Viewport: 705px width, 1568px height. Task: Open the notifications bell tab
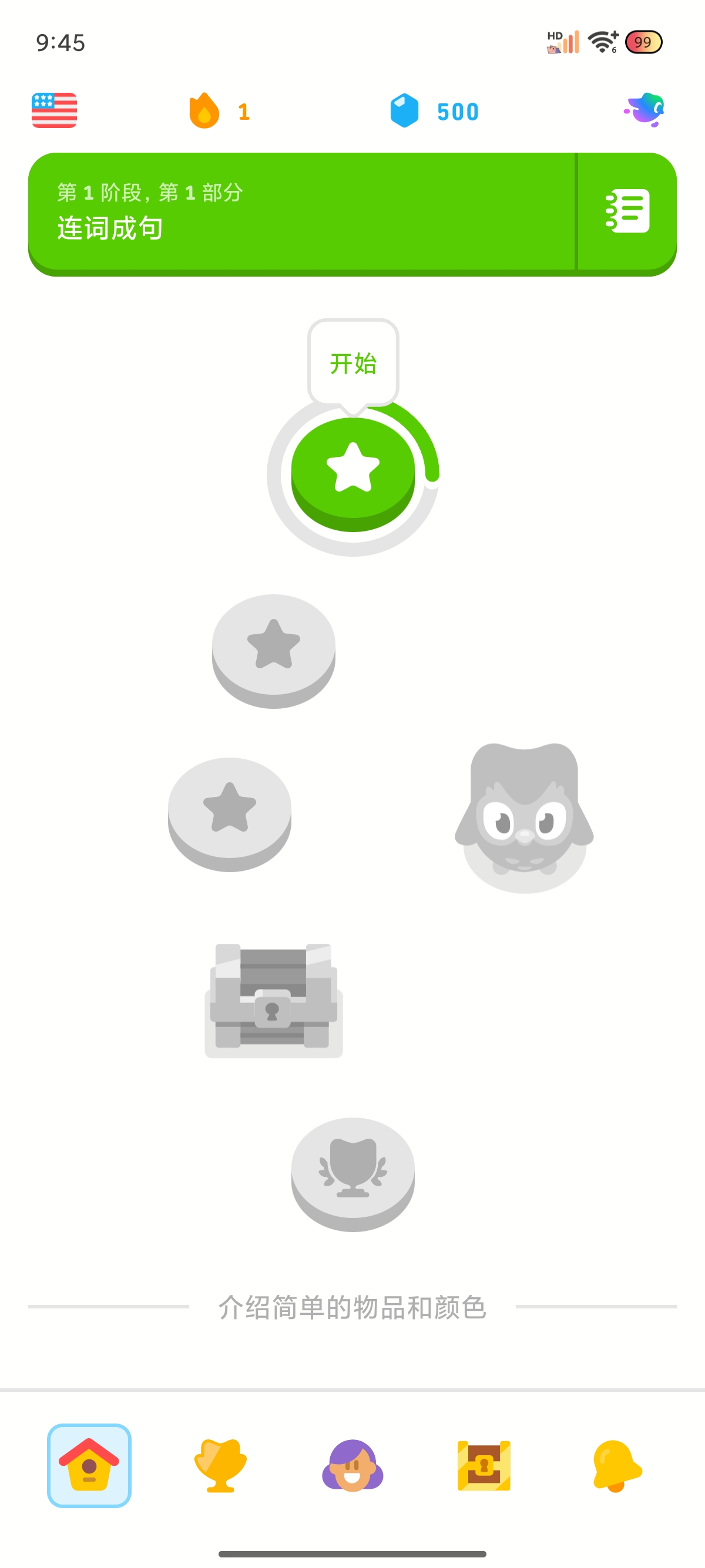click(616, 1465)
